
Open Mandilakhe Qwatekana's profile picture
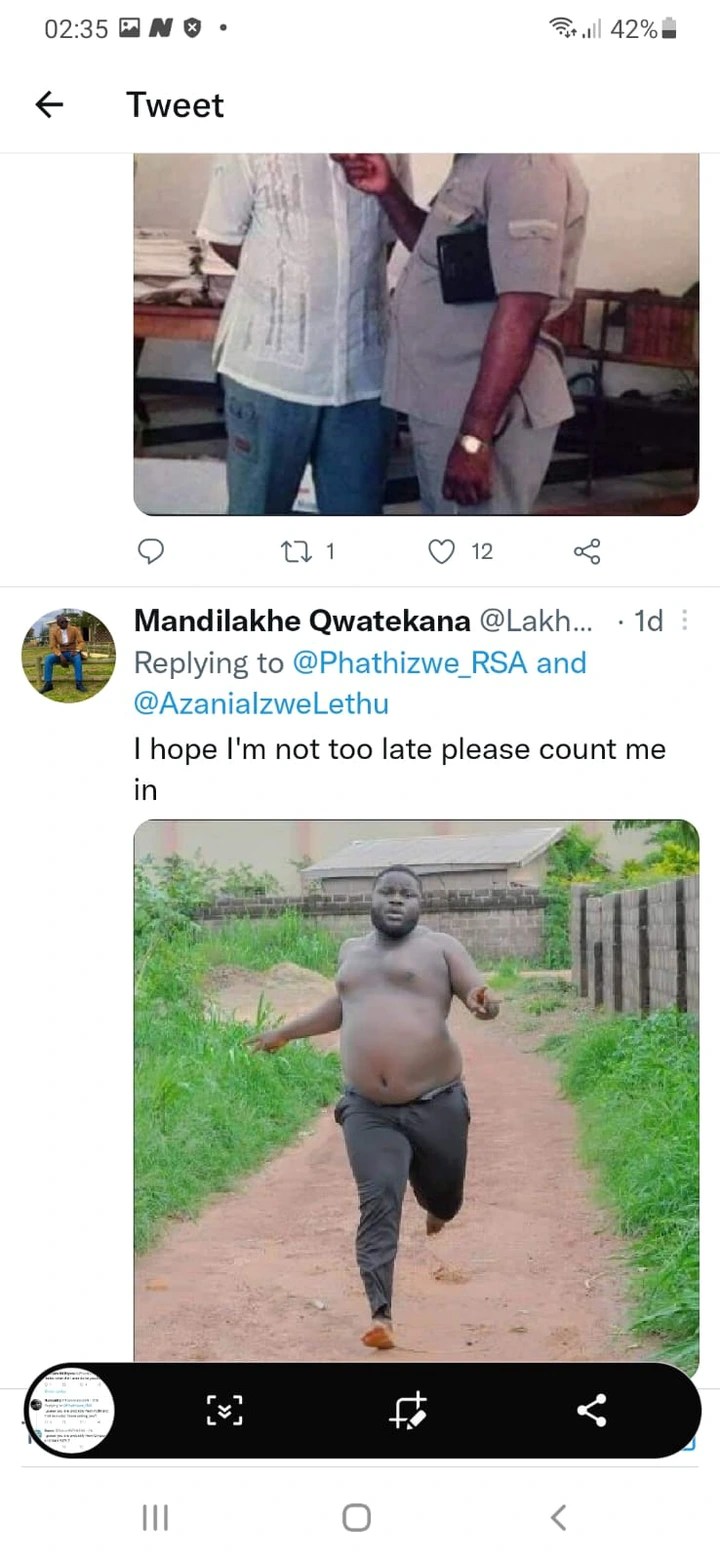click(x=69, y=655)
